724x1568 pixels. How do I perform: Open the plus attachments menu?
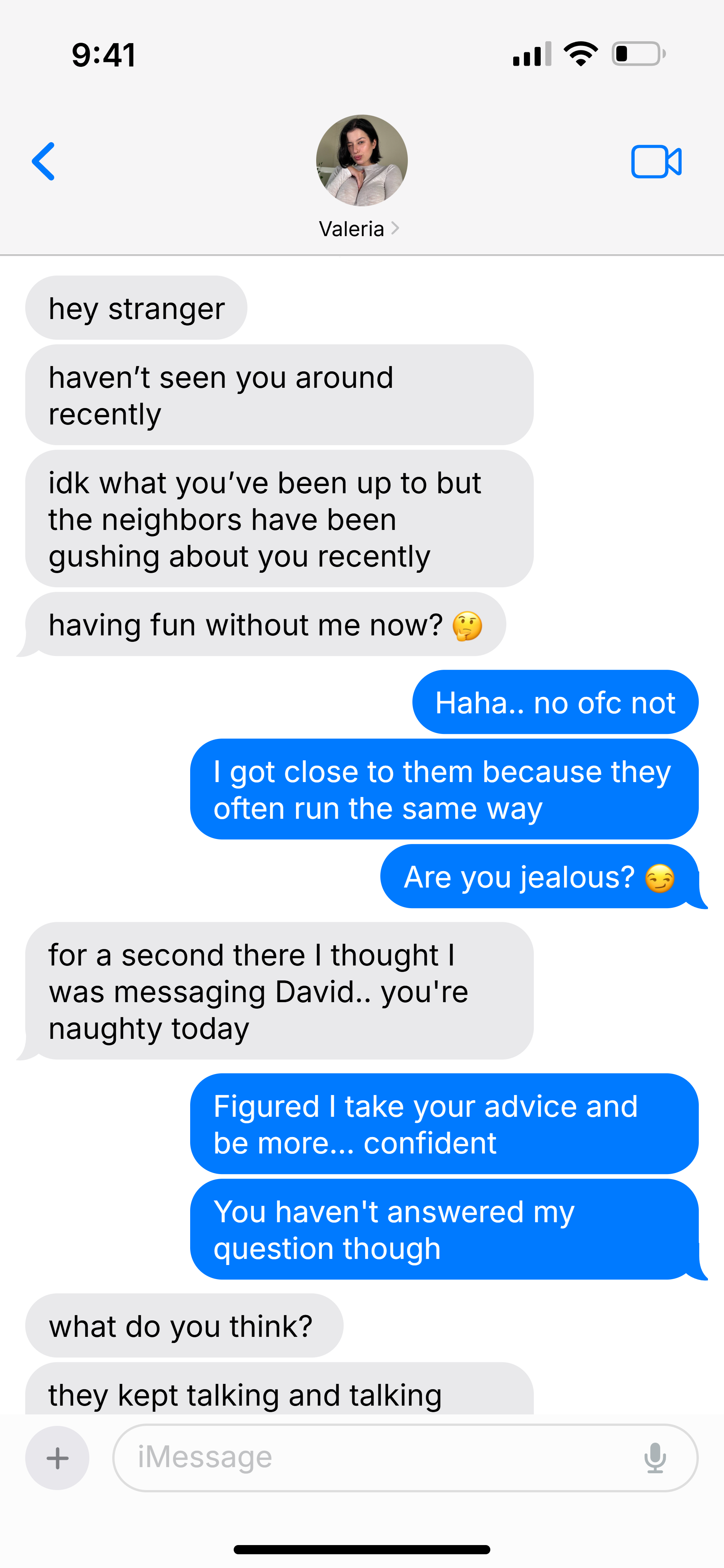tap(57, 1457)
